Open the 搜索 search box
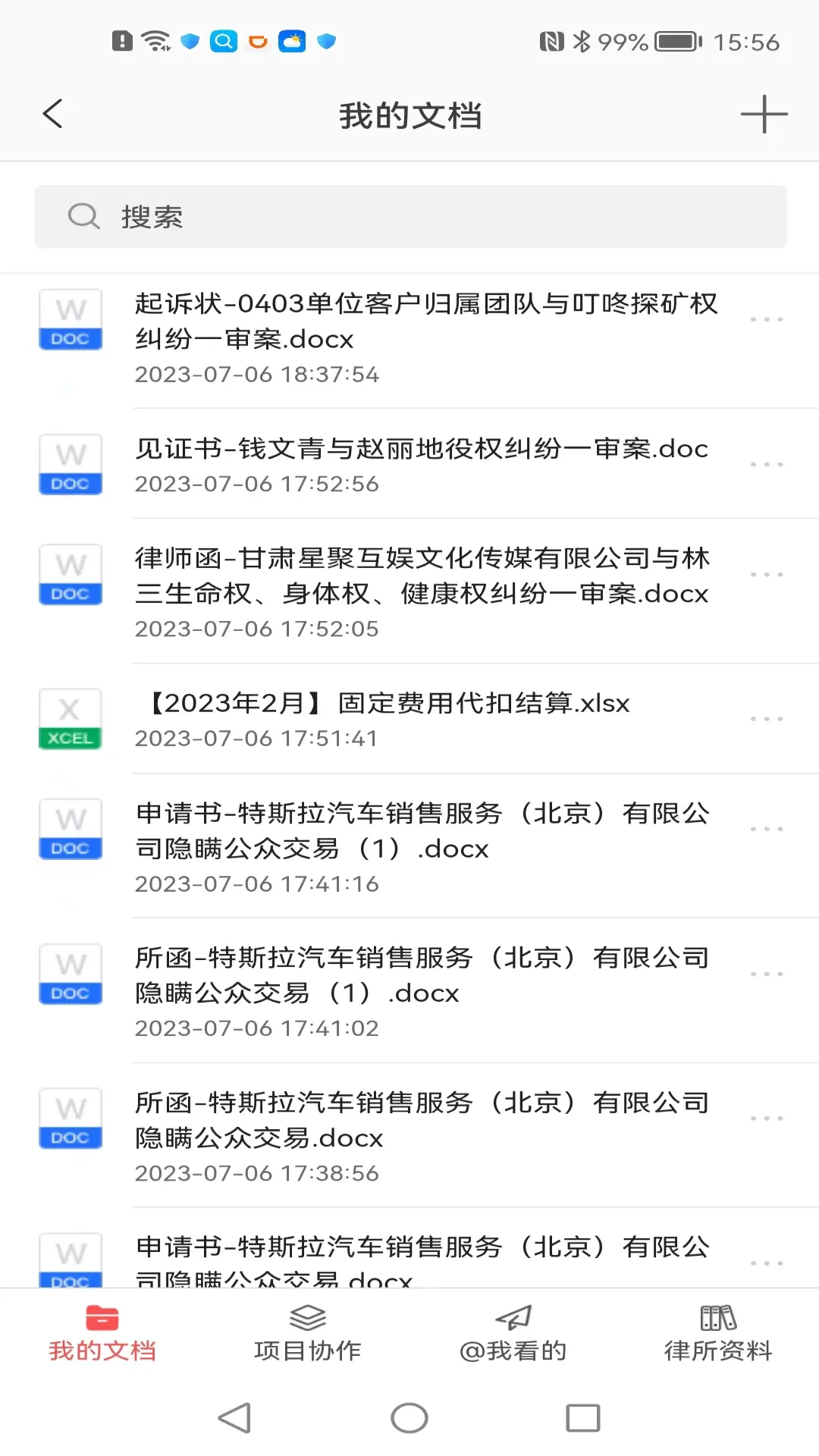 tap(410, 217)
